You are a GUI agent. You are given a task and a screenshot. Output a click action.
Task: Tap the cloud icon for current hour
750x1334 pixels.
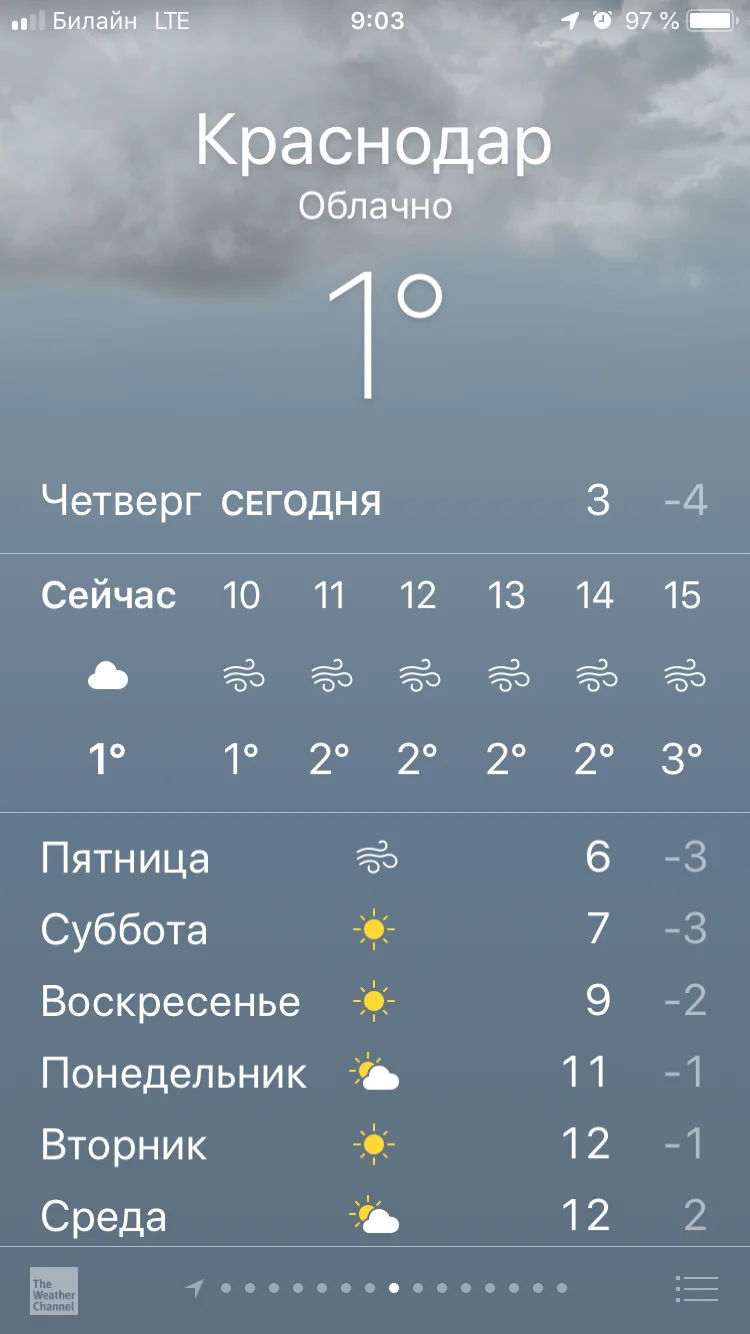110,676
